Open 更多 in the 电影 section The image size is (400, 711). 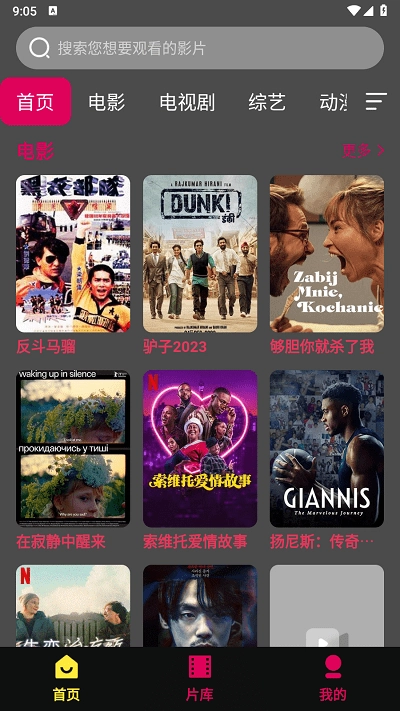[x=364, y=151]
